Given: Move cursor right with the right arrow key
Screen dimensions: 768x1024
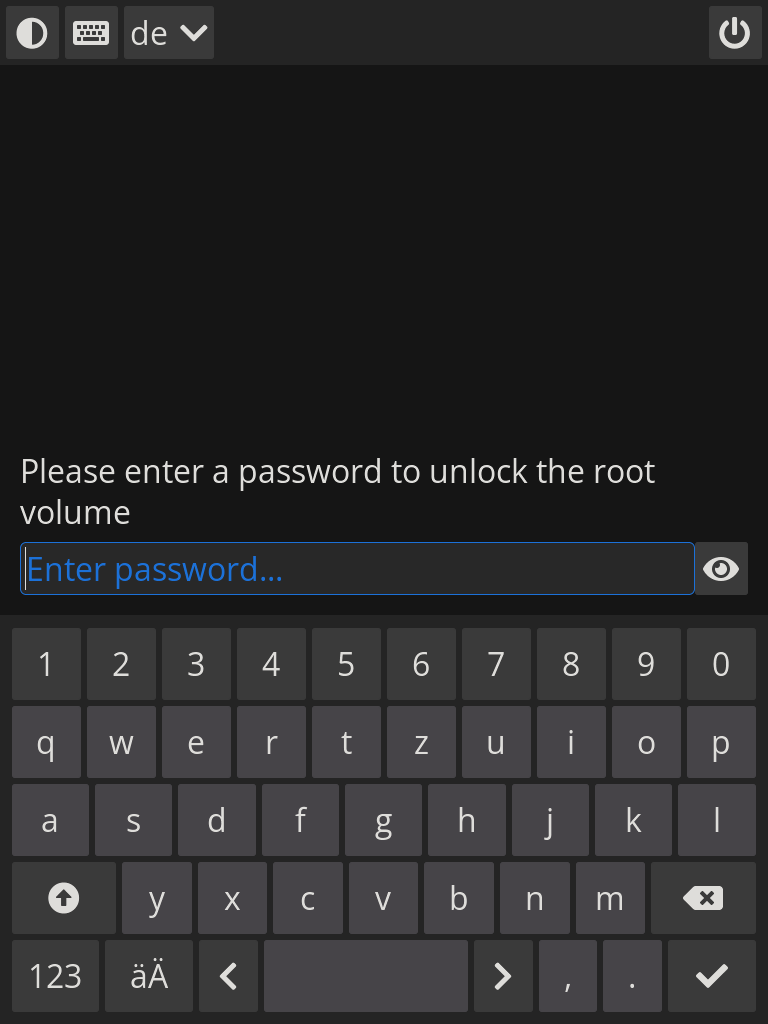Looking at the screenshot, I should (x=502, y=975).
